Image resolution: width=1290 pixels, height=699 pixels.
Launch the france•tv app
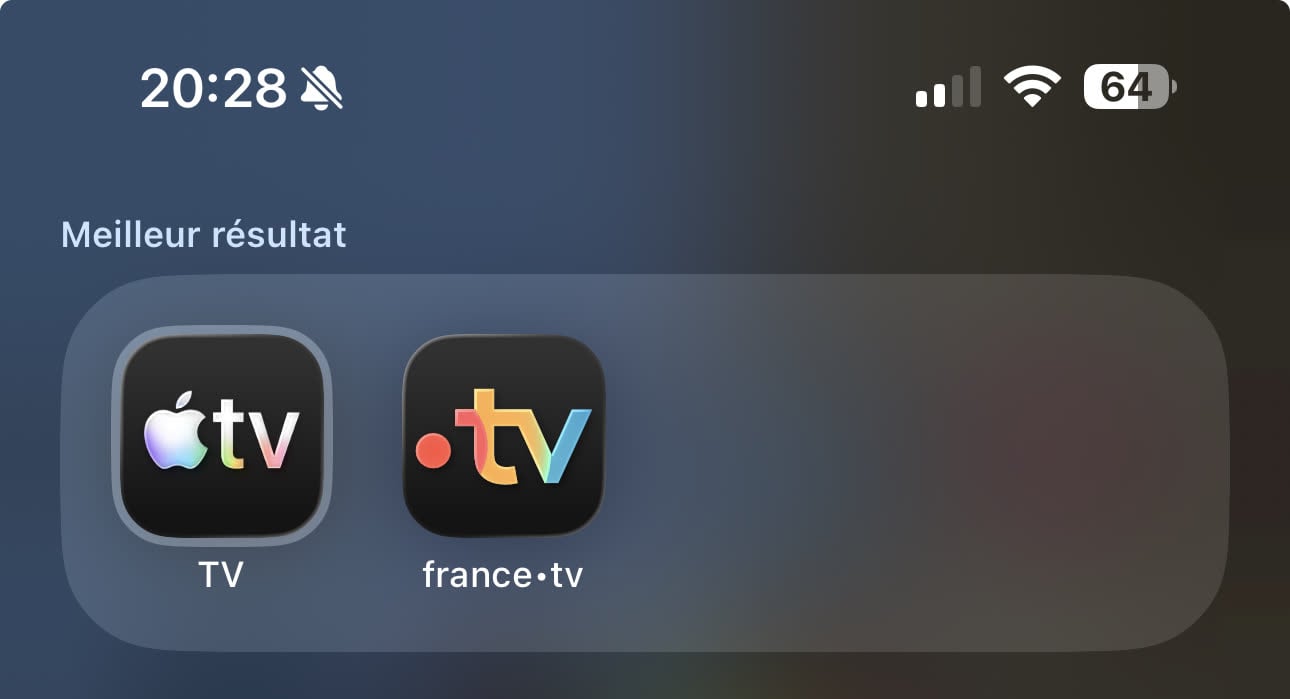click(x=503, y=436)
